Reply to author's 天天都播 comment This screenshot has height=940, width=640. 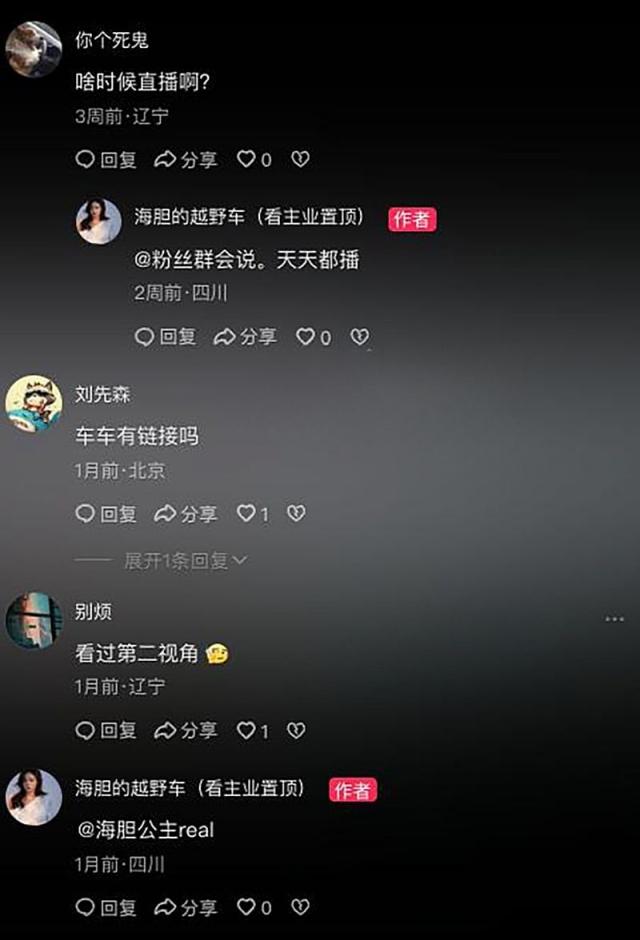(166, 337)
